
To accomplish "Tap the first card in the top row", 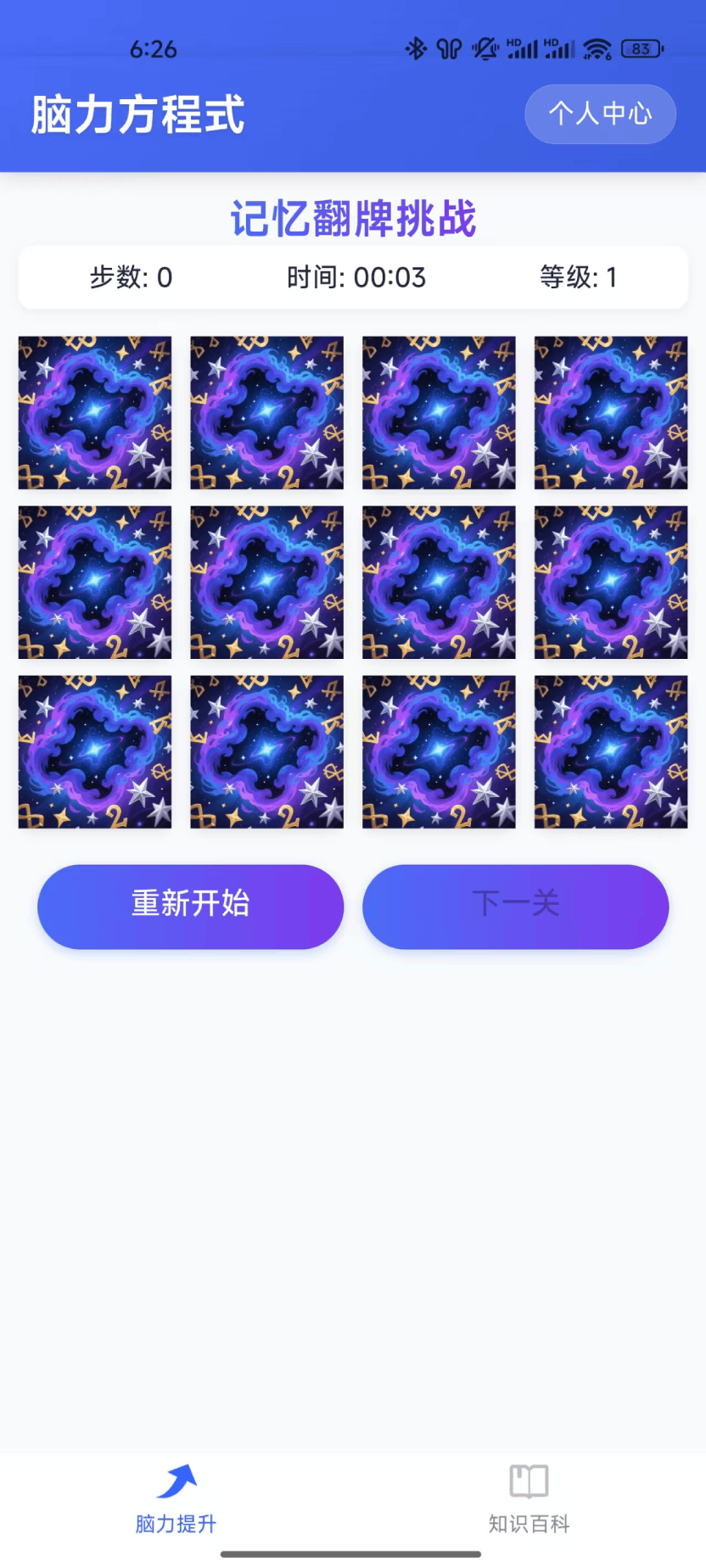I will pos(93,413).
